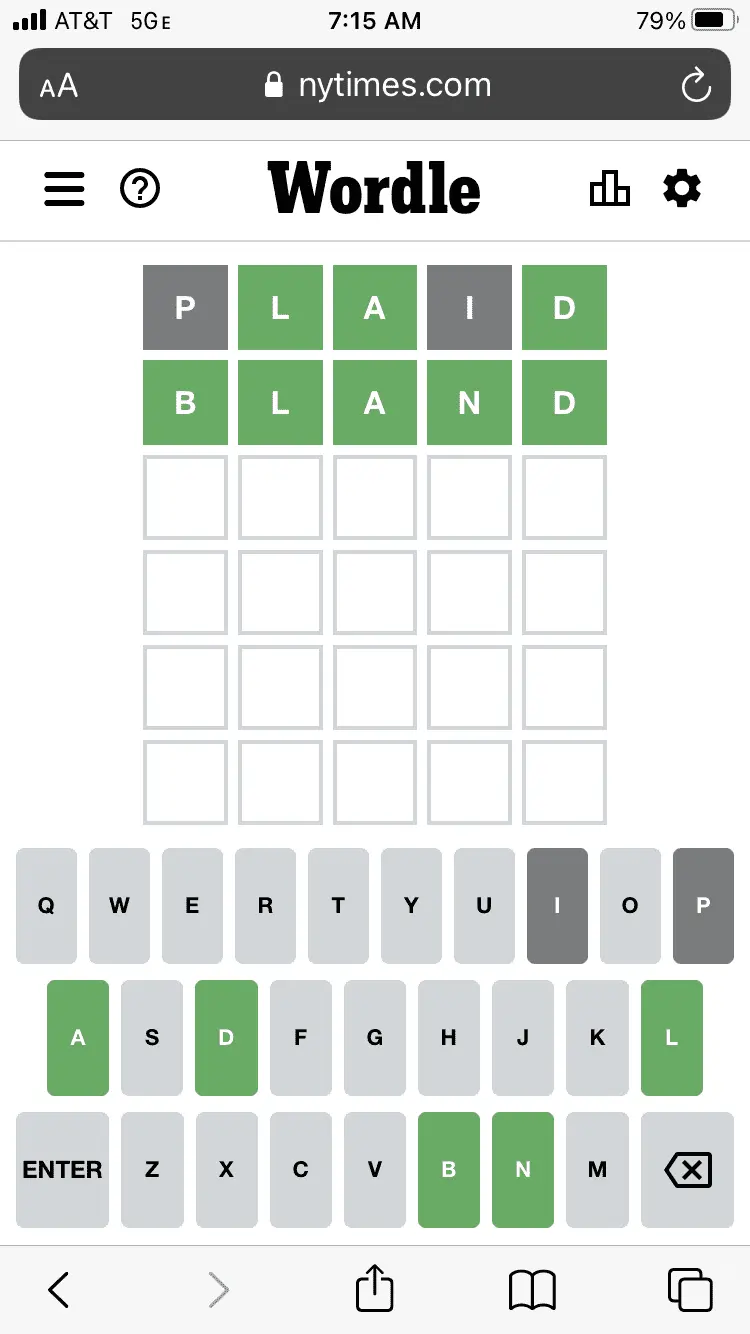Type the letter Q on the keyboard
750x1334 pixels.
coord(46,905)
